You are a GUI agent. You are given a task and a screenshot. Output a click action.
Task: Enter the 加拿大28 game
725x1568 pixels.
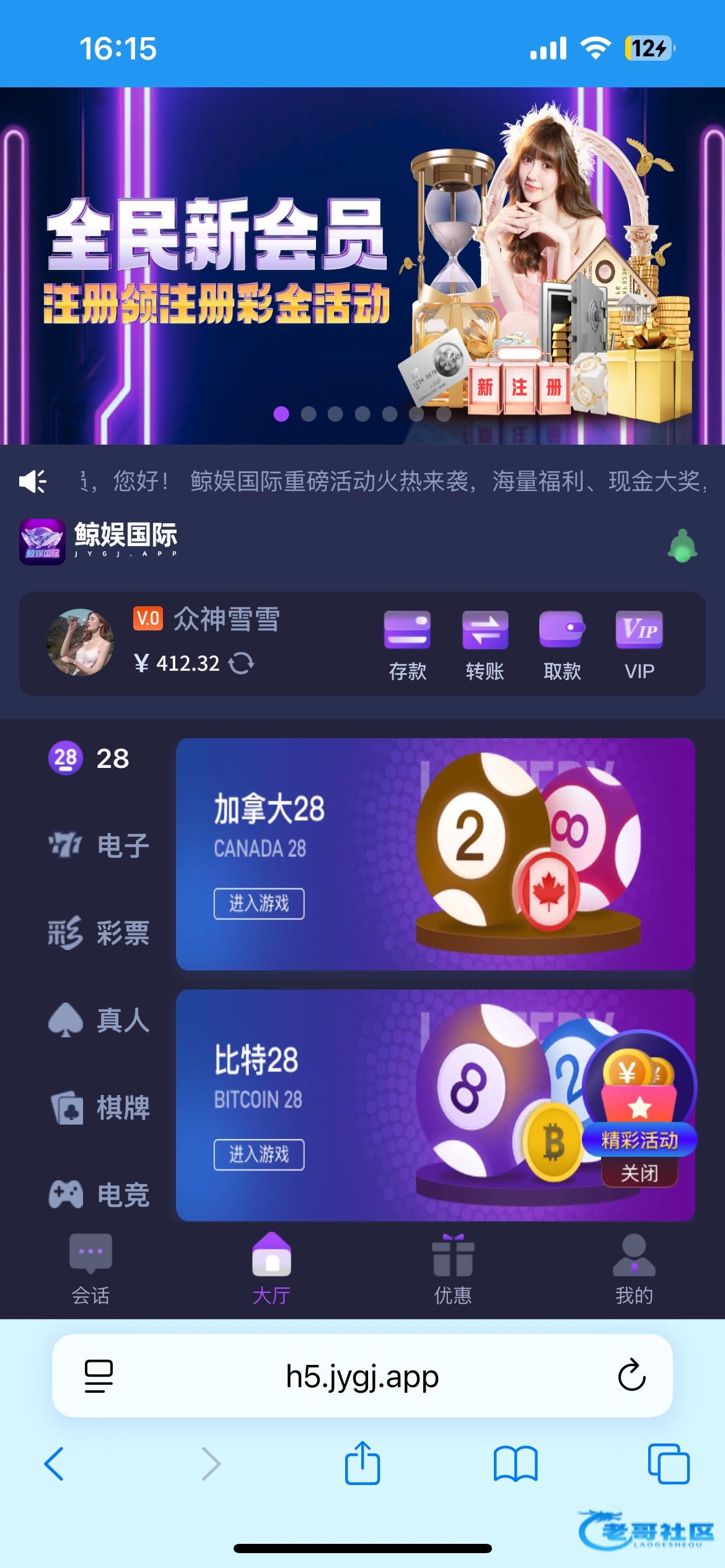coord(259,904)
